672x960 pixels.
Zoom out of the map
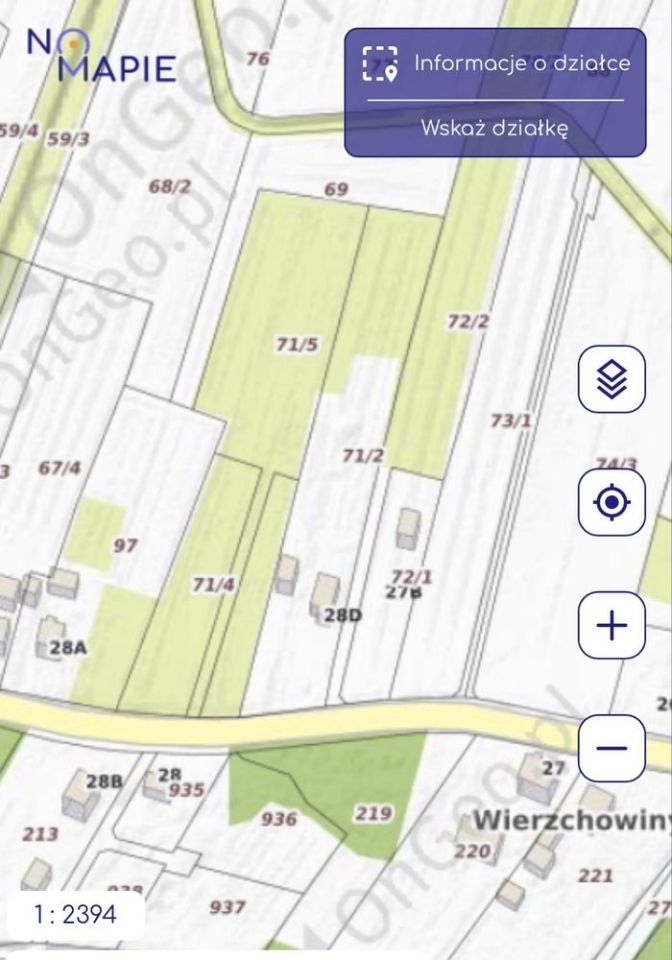(611, 748)
